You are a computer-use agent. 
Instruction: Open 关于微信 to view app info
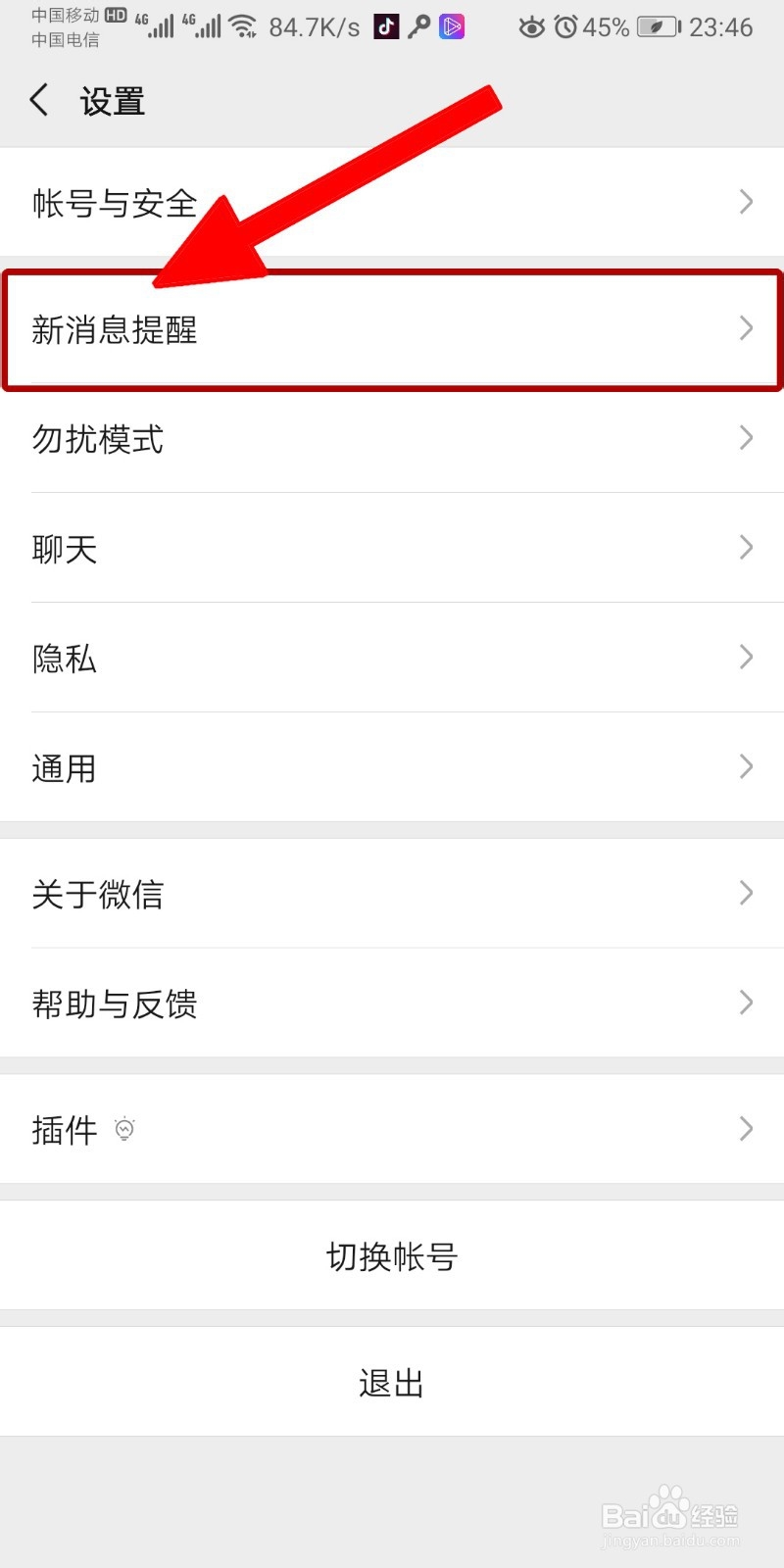[x=392, y=894]
